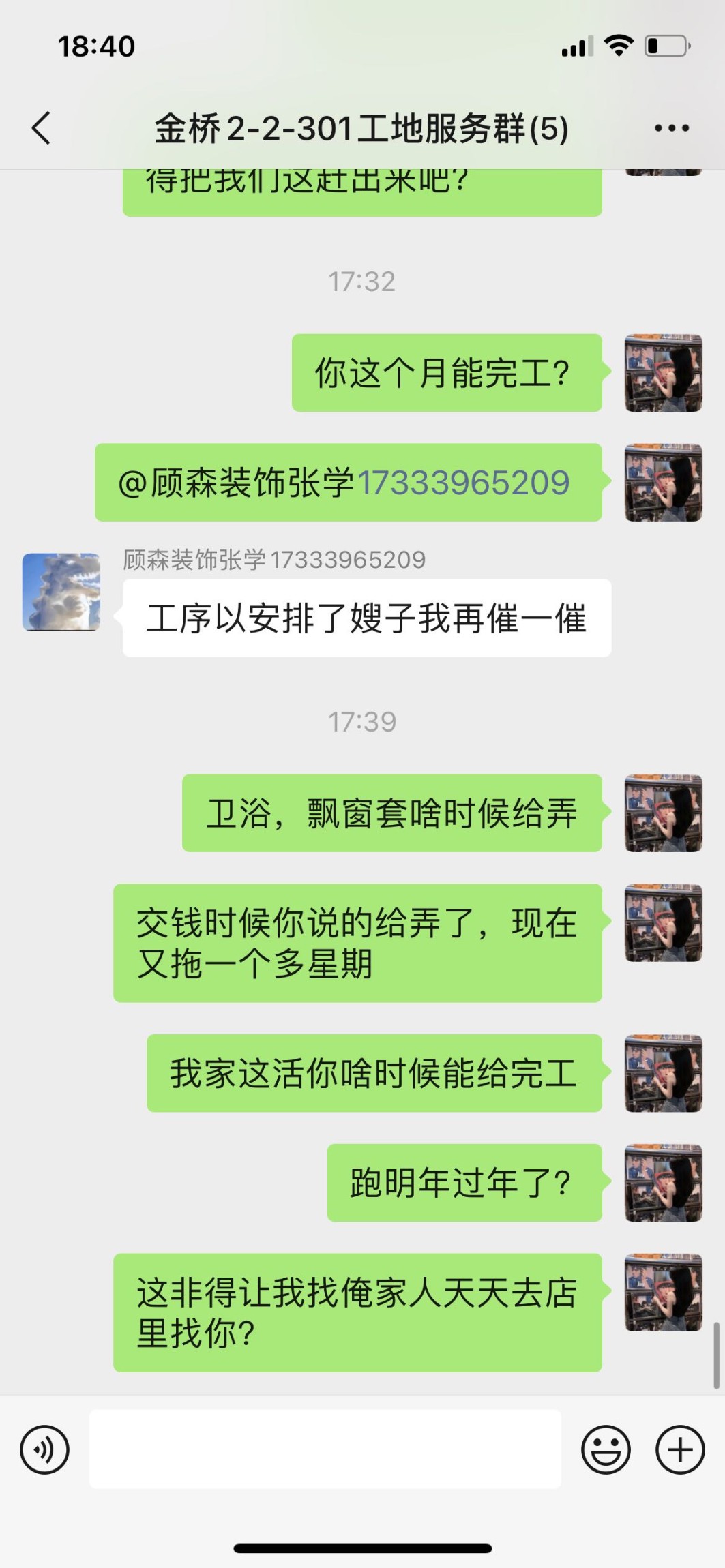Focus the message text field
This screenshot has height=1568, width=725.
click(325, 1449)
